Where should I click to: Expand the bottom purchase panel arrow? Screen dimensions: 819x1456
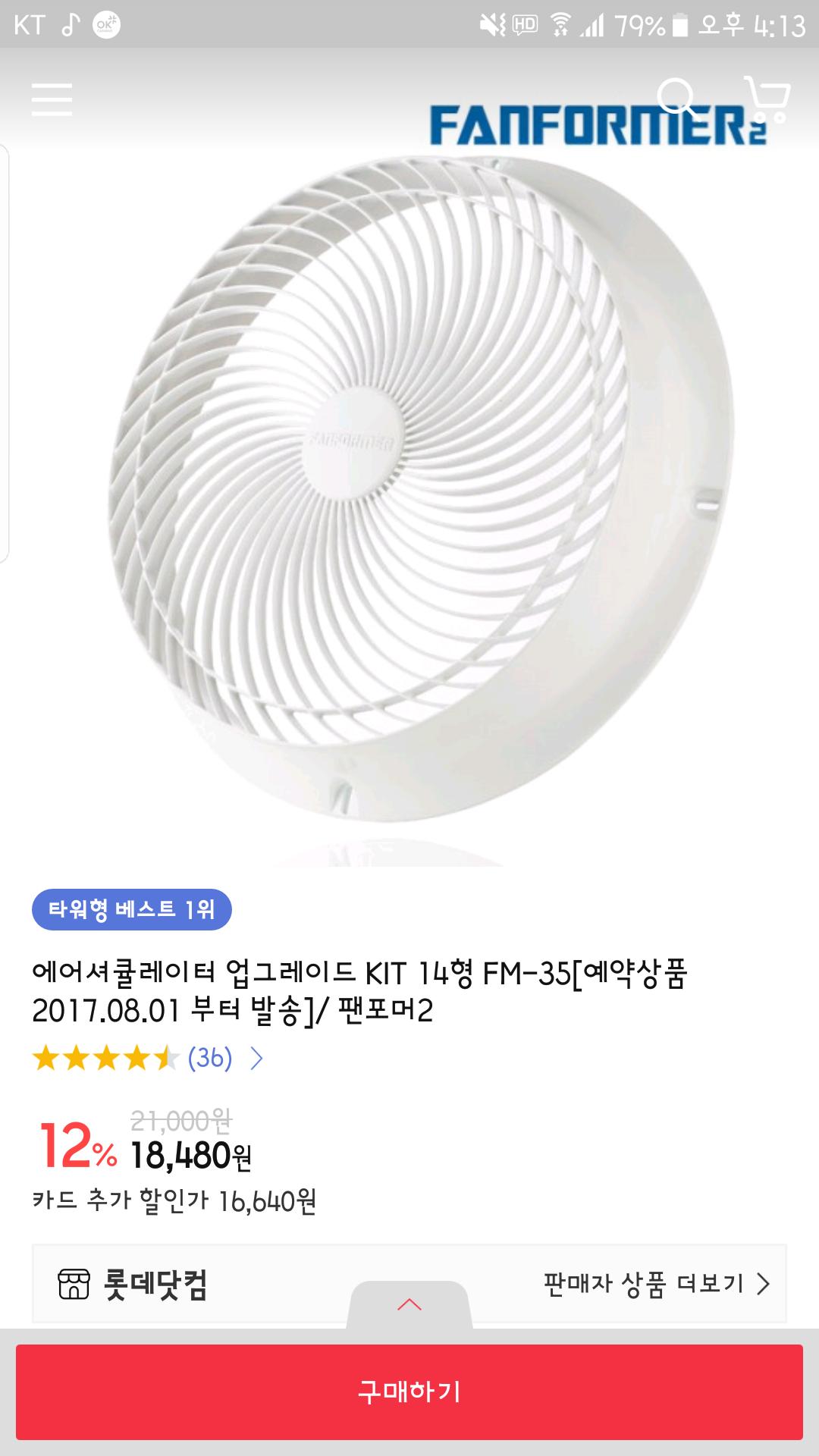(409, 1304)
